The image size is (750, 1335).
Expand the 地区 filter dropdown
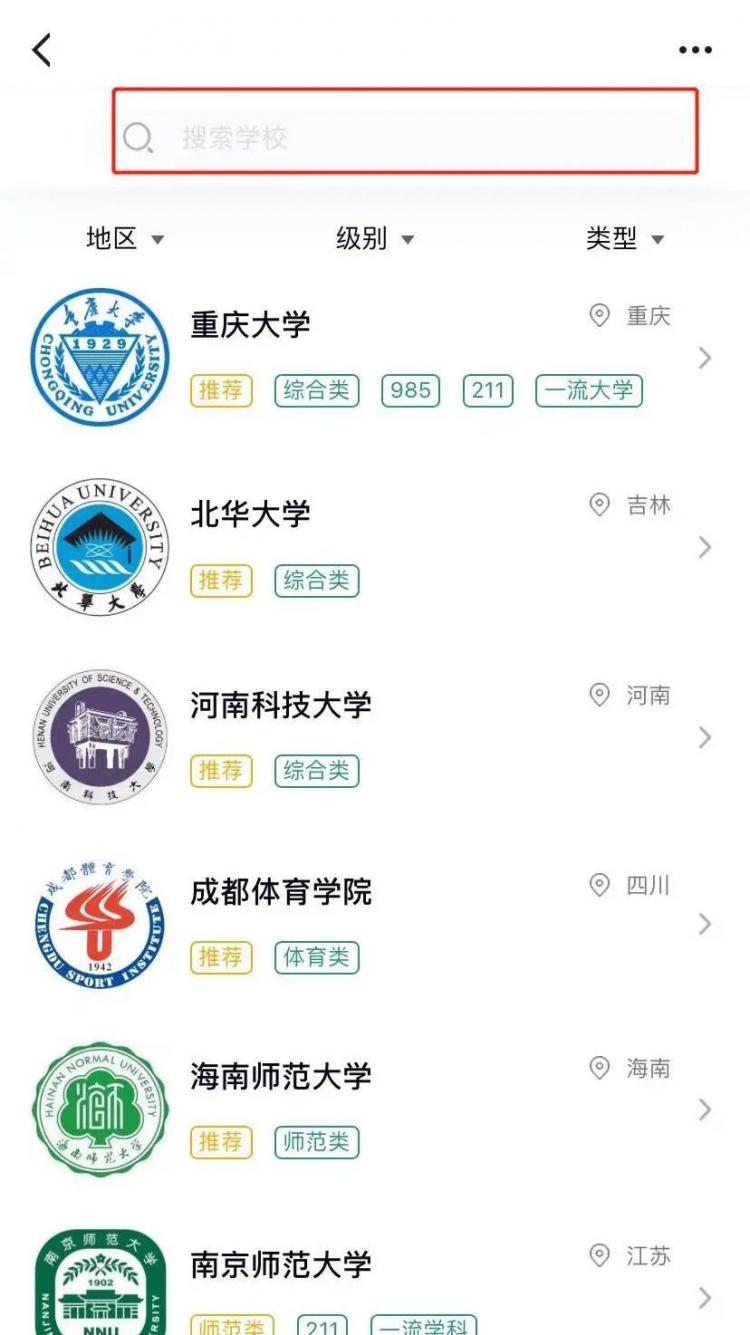click(125, 239)
